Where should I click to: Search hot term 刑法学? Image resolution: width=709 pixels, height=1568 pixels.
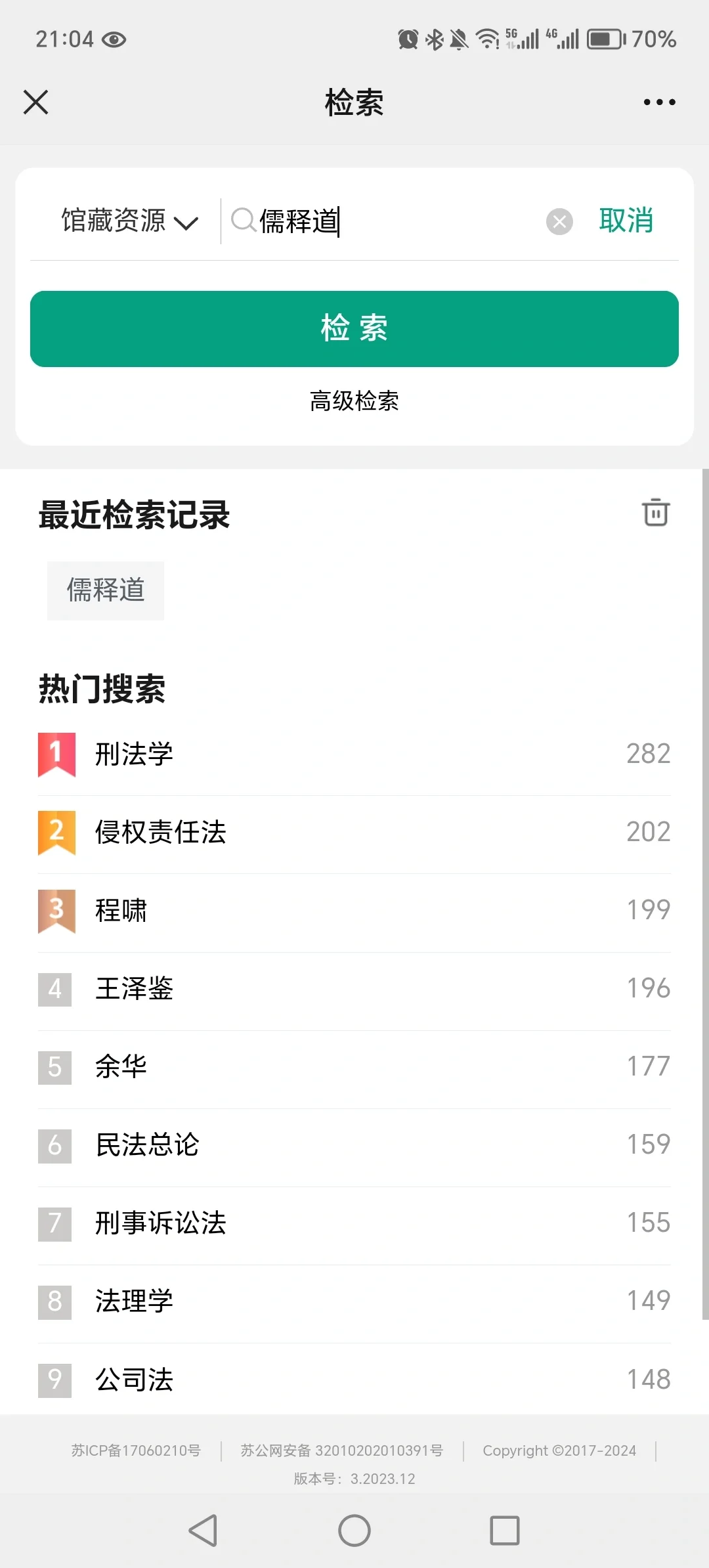(x=354, y=754)
